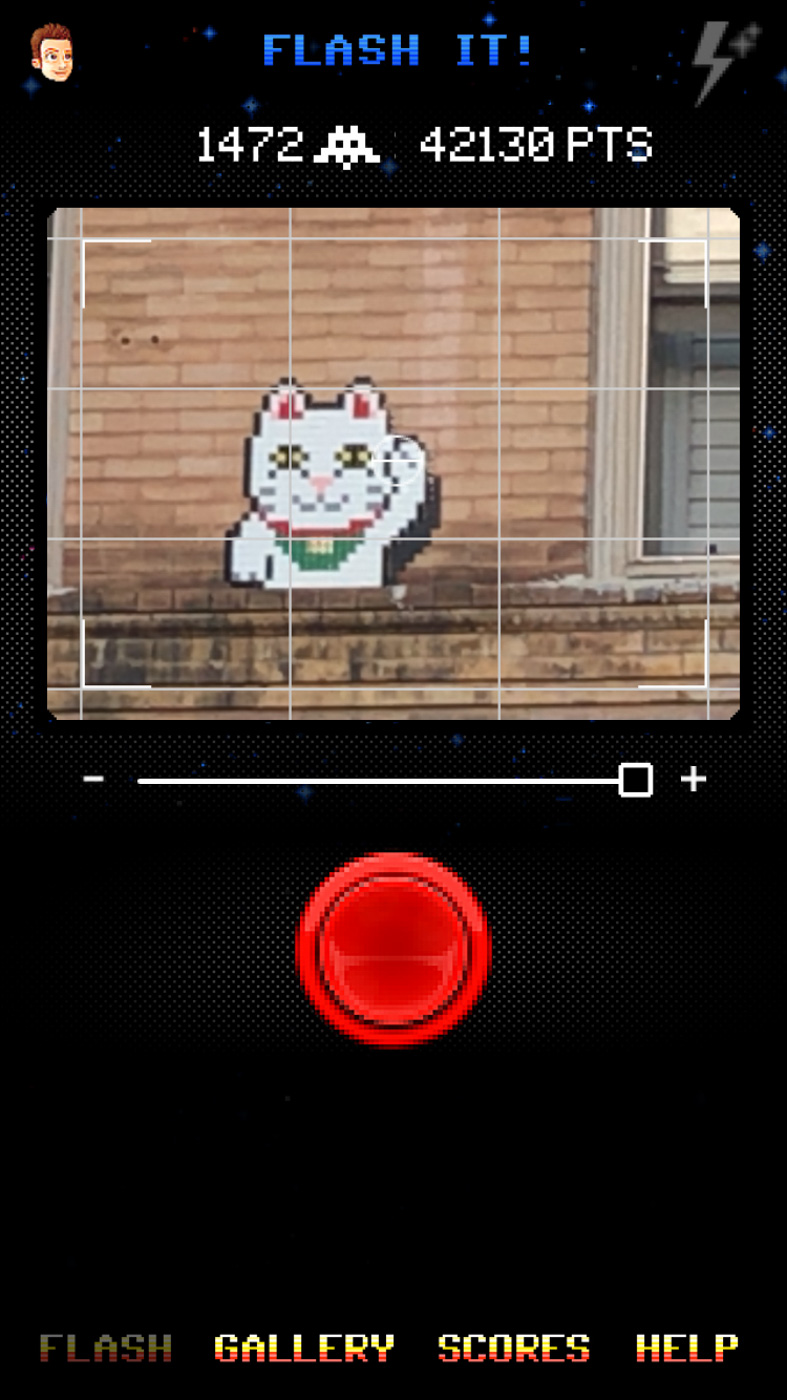Open the profile avatar
Screen dimensions: 787x1400
pos(51,52)
